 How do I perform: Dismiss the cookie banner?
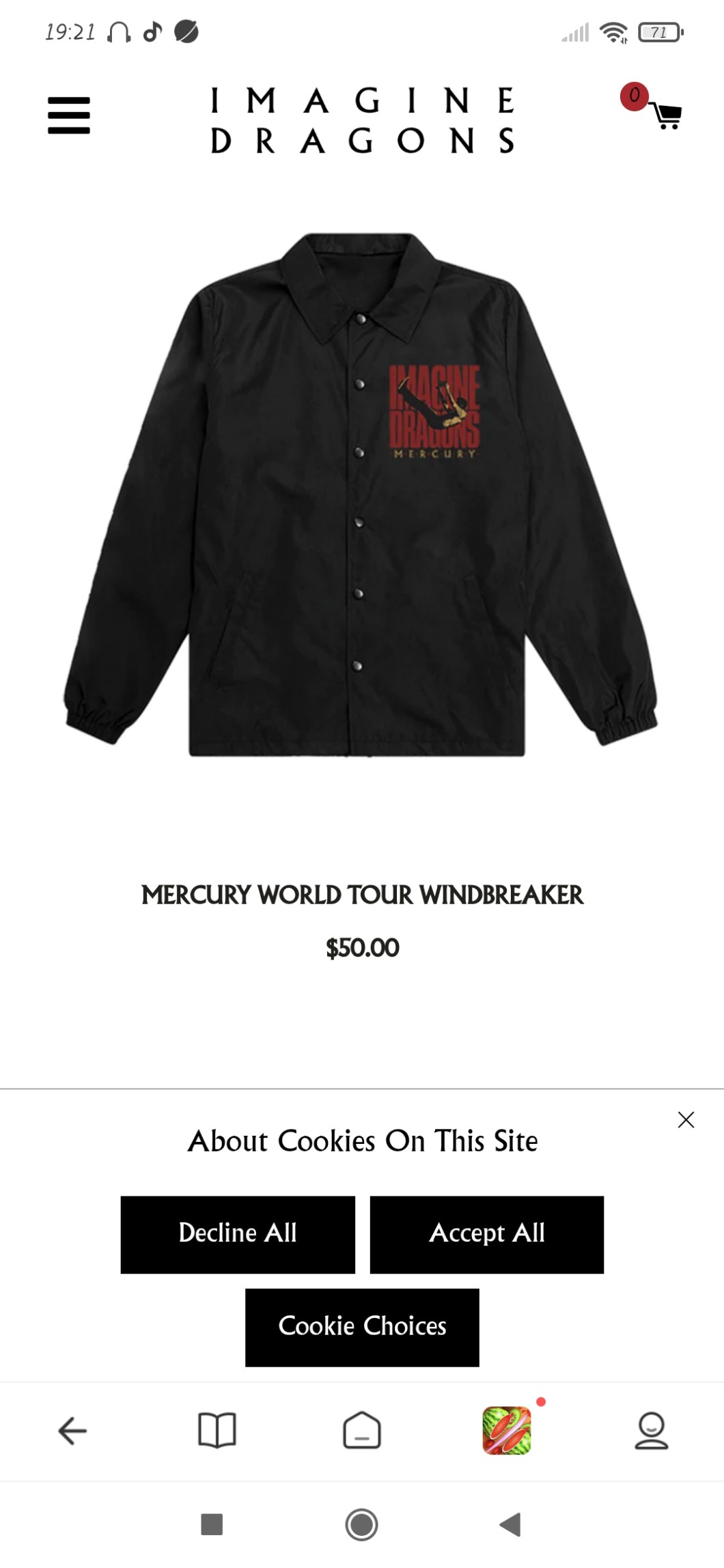click(686, 1120)
